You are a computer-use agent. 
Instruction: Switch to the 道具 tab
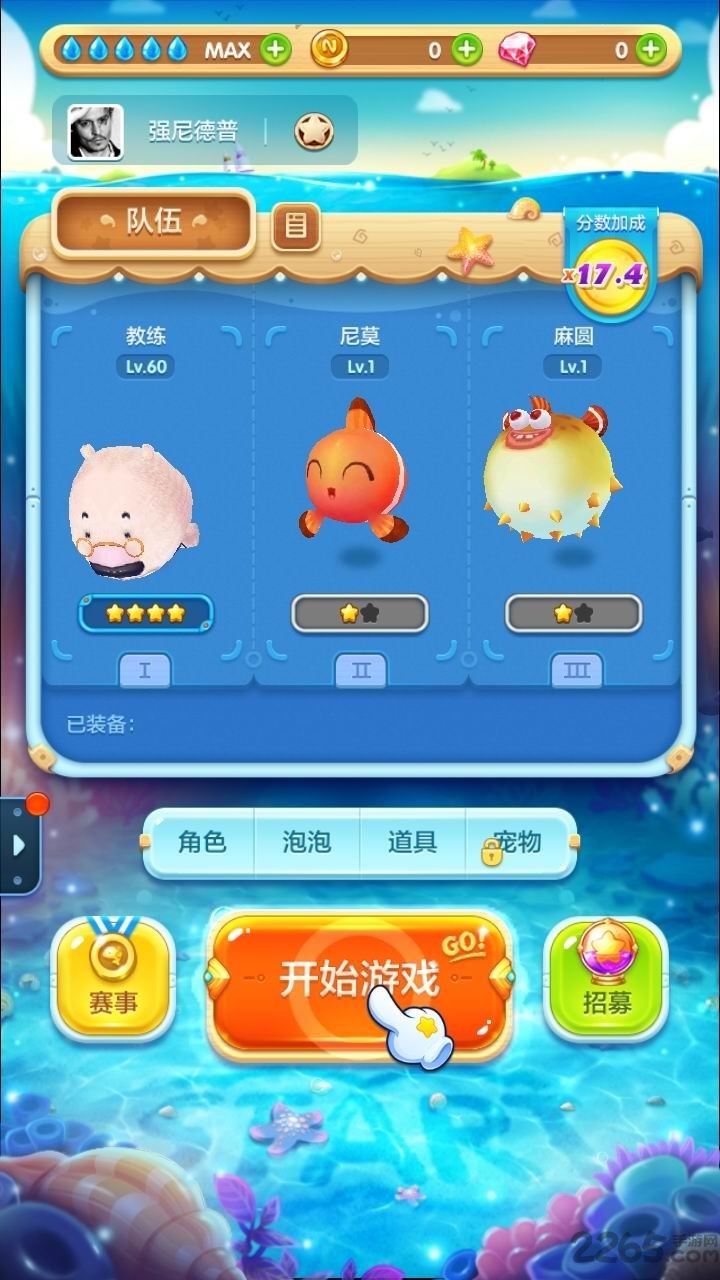413,843
